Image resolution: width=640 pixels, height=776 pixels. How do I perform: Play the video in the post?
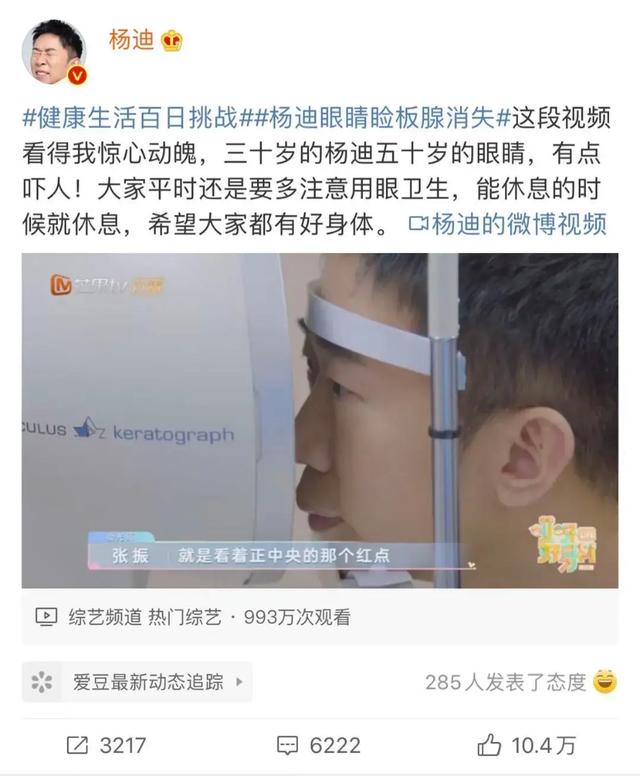[320, 420]
